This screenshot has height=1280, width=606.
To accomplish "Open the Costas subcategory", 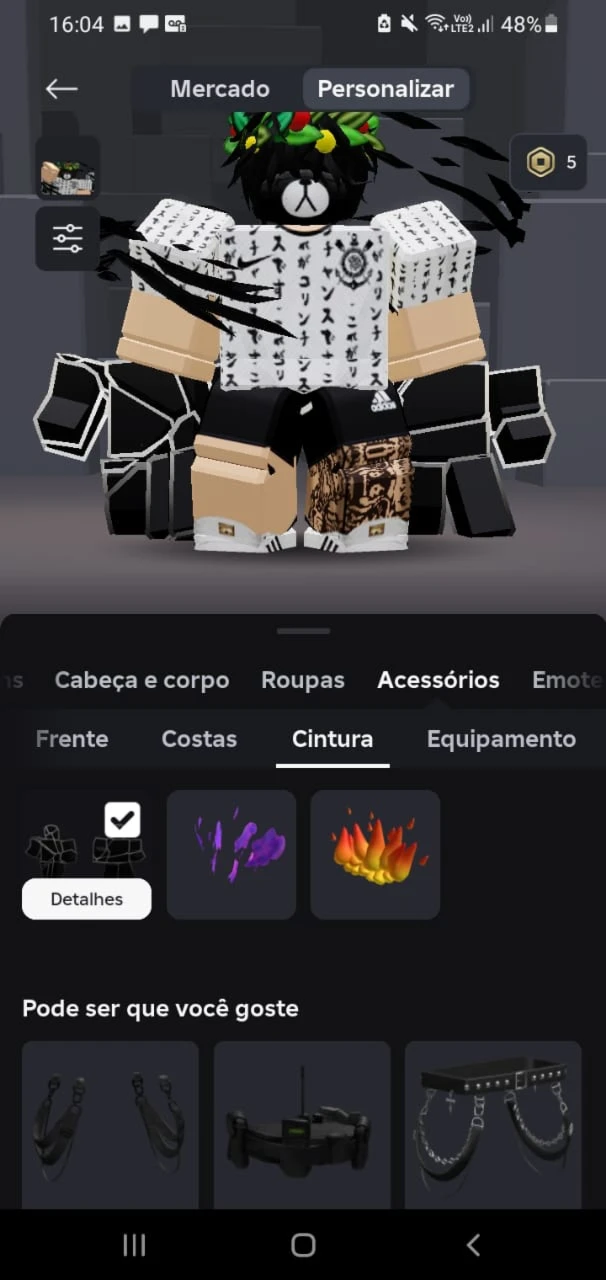I will tap(199, 739).
